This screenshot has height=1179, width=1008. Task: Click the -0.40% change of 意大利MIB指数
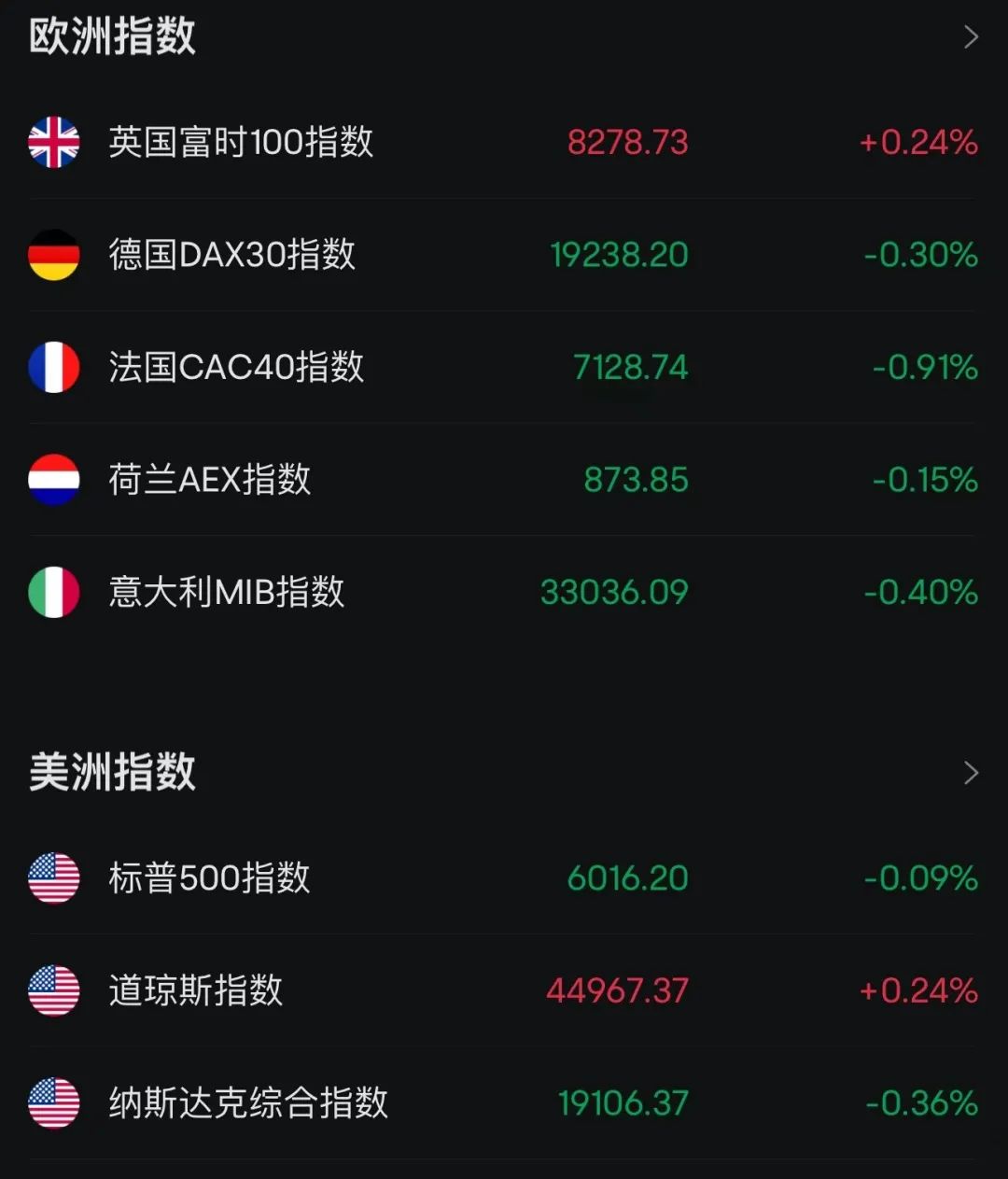coord(918,592)
